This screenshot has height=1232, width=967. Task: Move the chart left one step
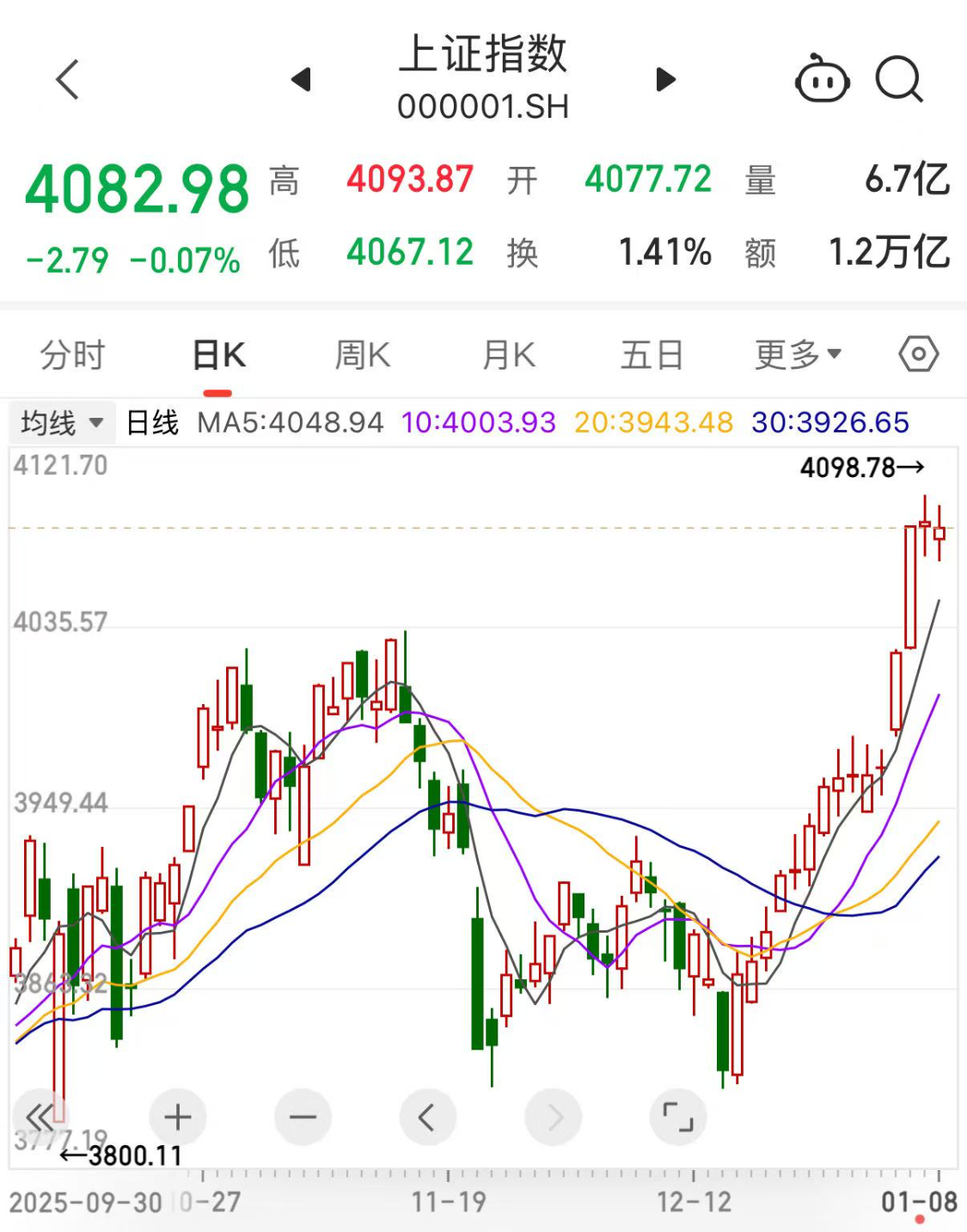427,1117
